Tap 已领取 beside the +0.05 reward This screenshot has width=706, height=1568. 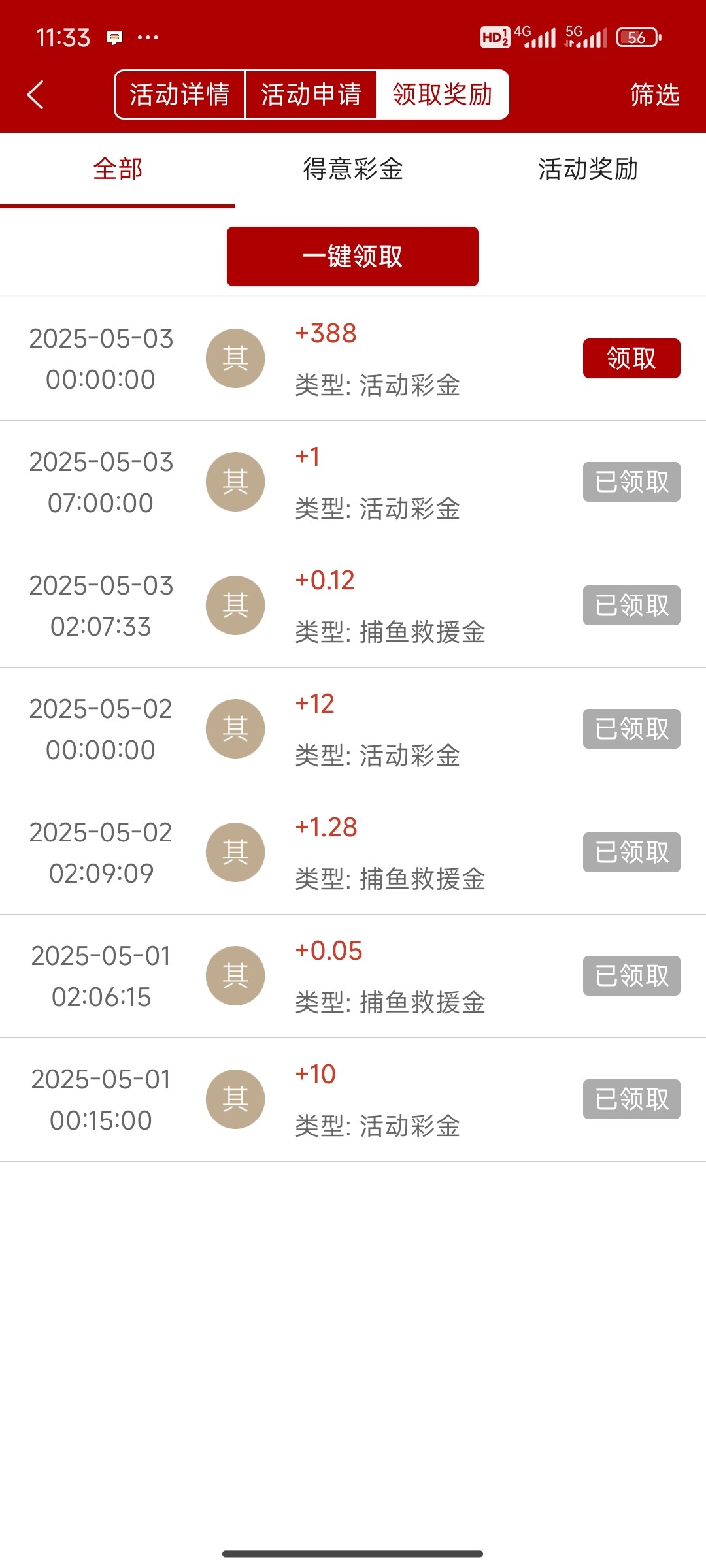coord(631,975)
